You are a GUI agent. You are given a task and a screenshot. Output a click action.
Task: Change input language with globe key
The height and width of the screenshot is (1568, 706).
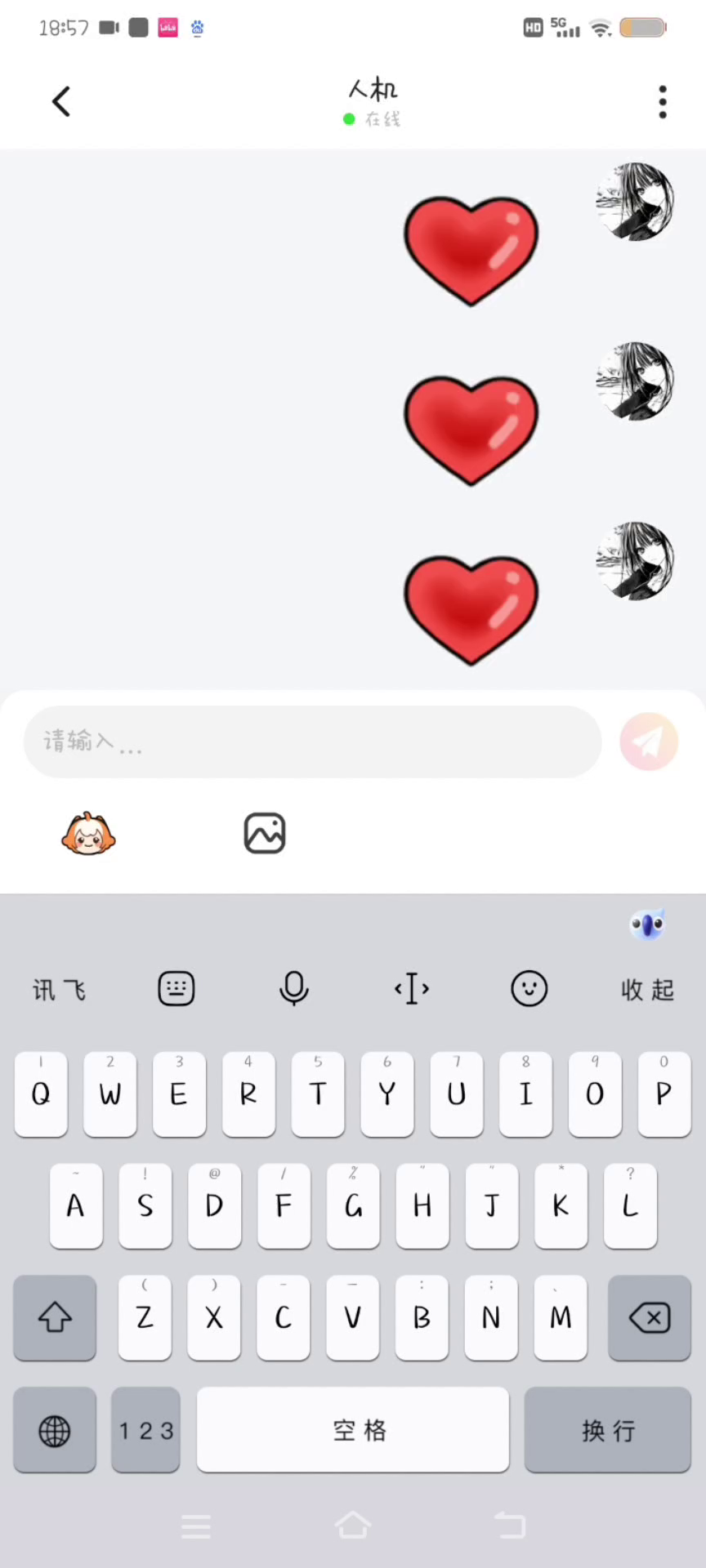55,1430
